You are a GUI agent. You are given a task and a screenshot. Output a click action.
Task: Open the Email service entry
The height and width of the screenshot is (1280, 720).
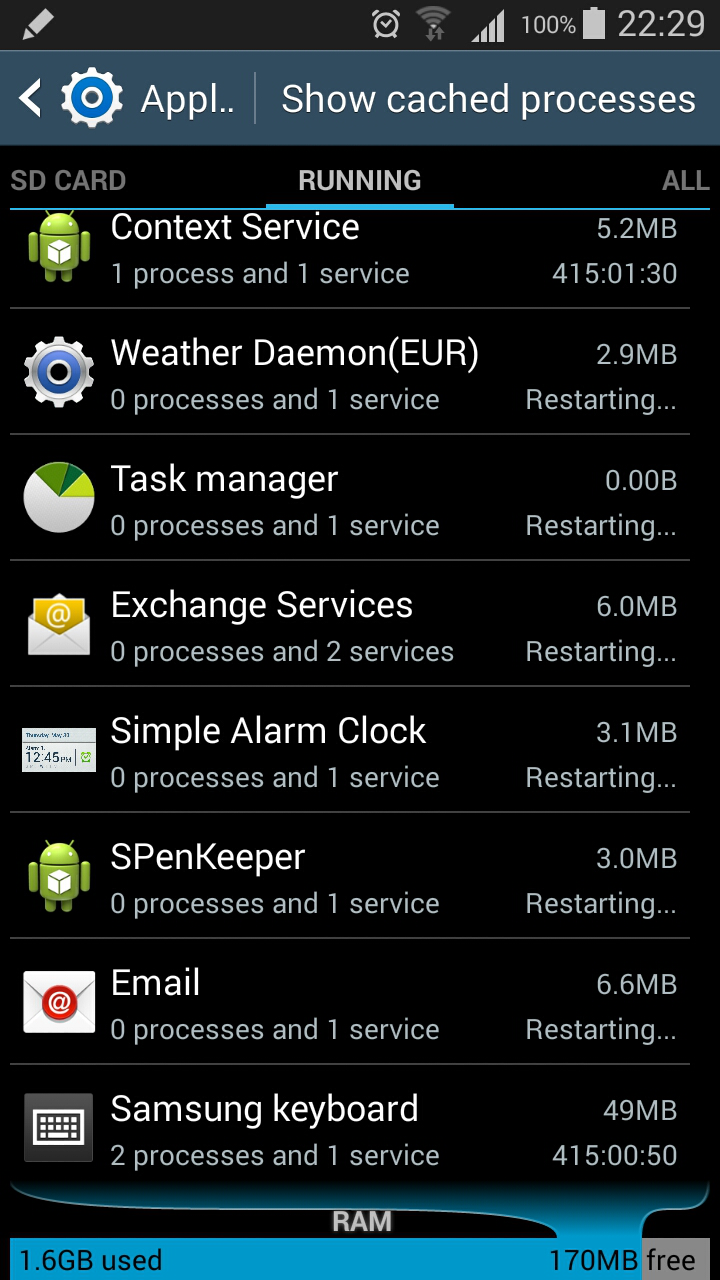(x=350, y=1002)
